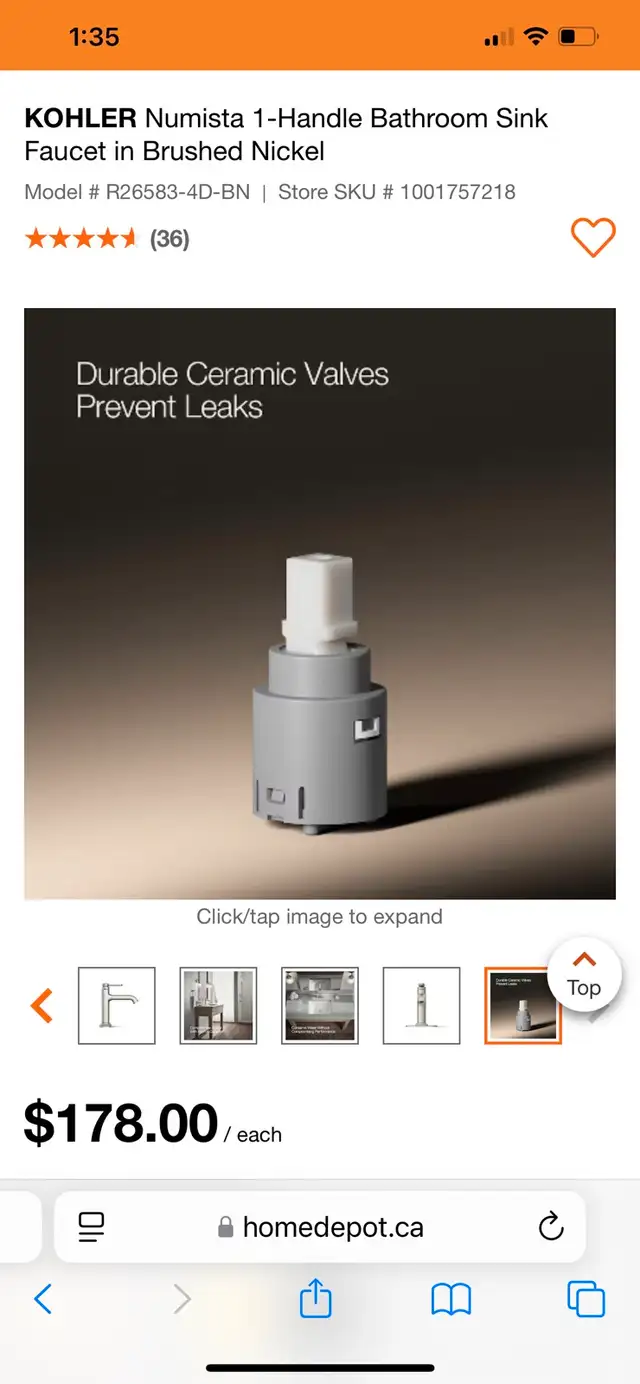Select the second thumbnail showing the bathroom vanity

(218, 1005)
